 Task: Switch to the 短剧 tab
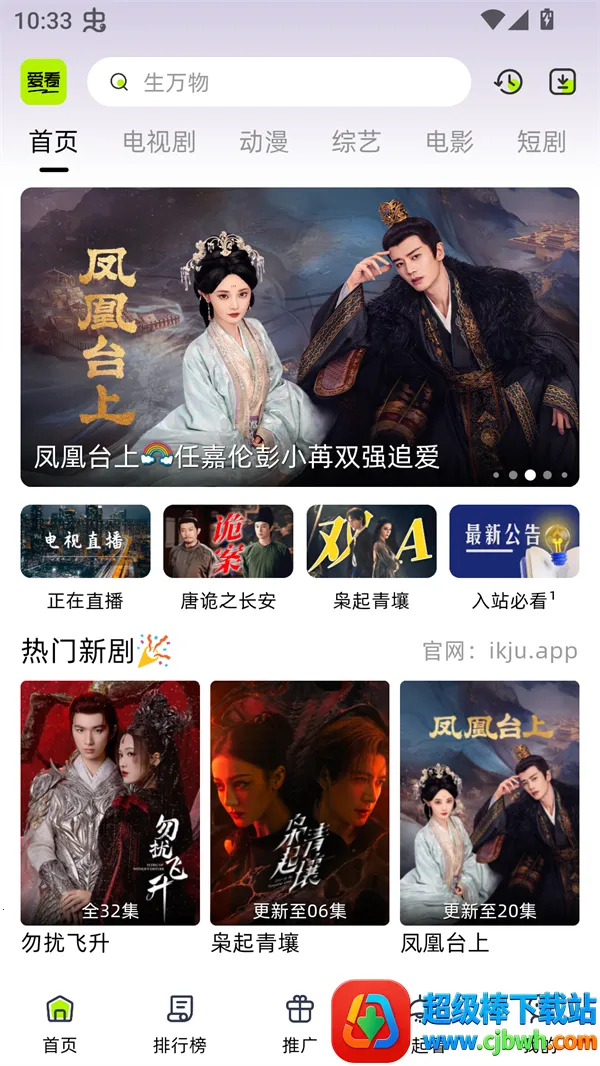click(x=541, y=142)
